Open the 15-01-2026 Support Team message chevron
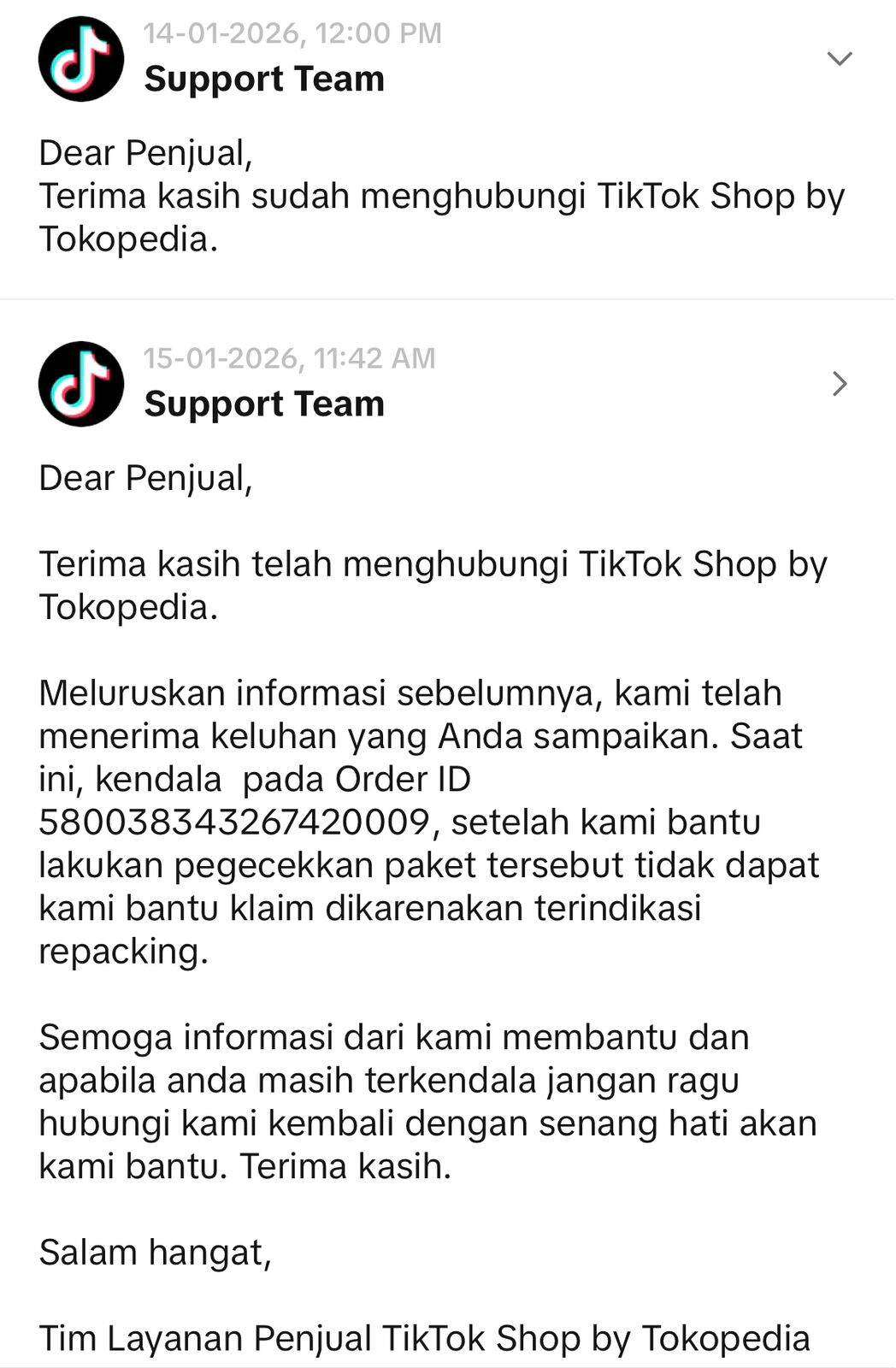The width and height of the screenshot is (896, 1368). (840, 384)
